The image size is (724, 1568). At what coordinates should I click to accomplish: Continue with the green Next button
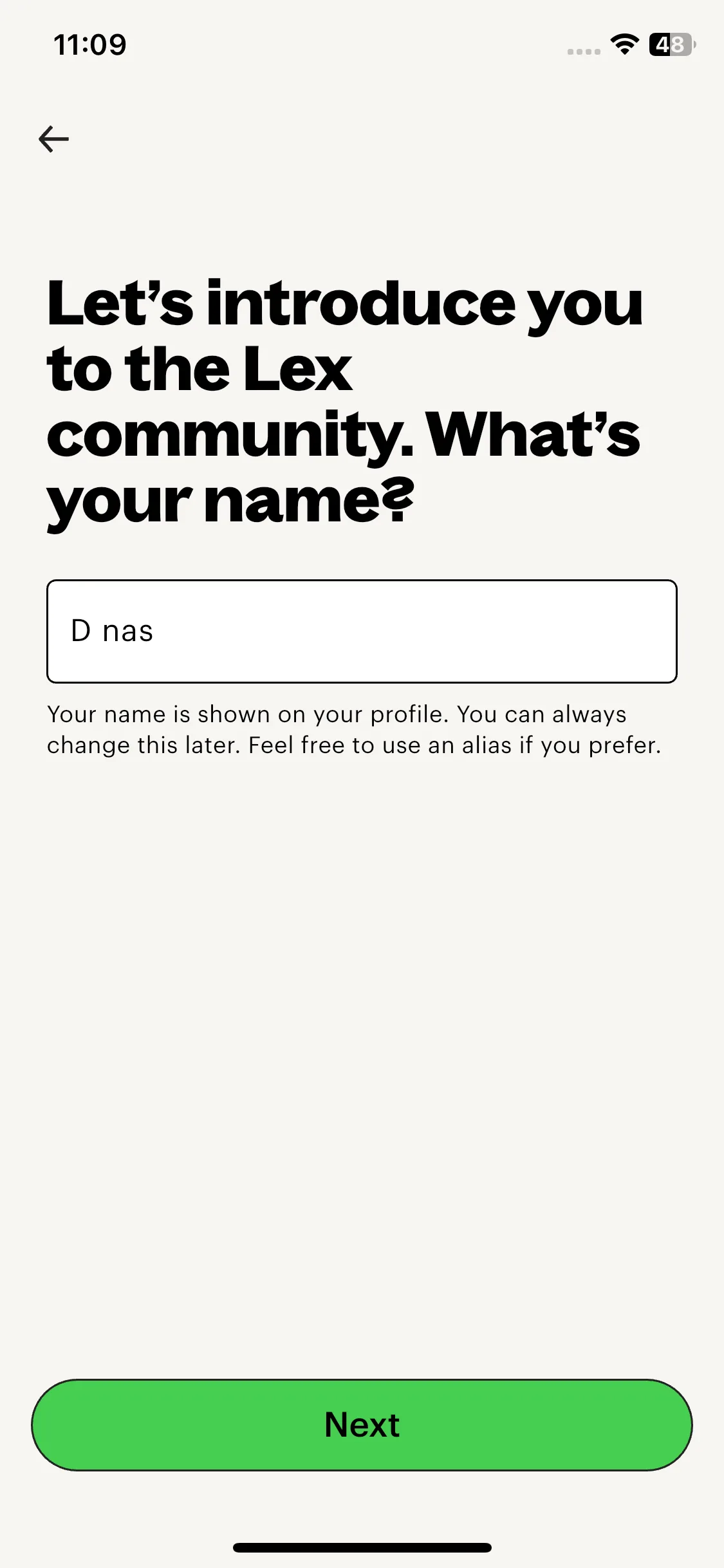coord(362,1425)
